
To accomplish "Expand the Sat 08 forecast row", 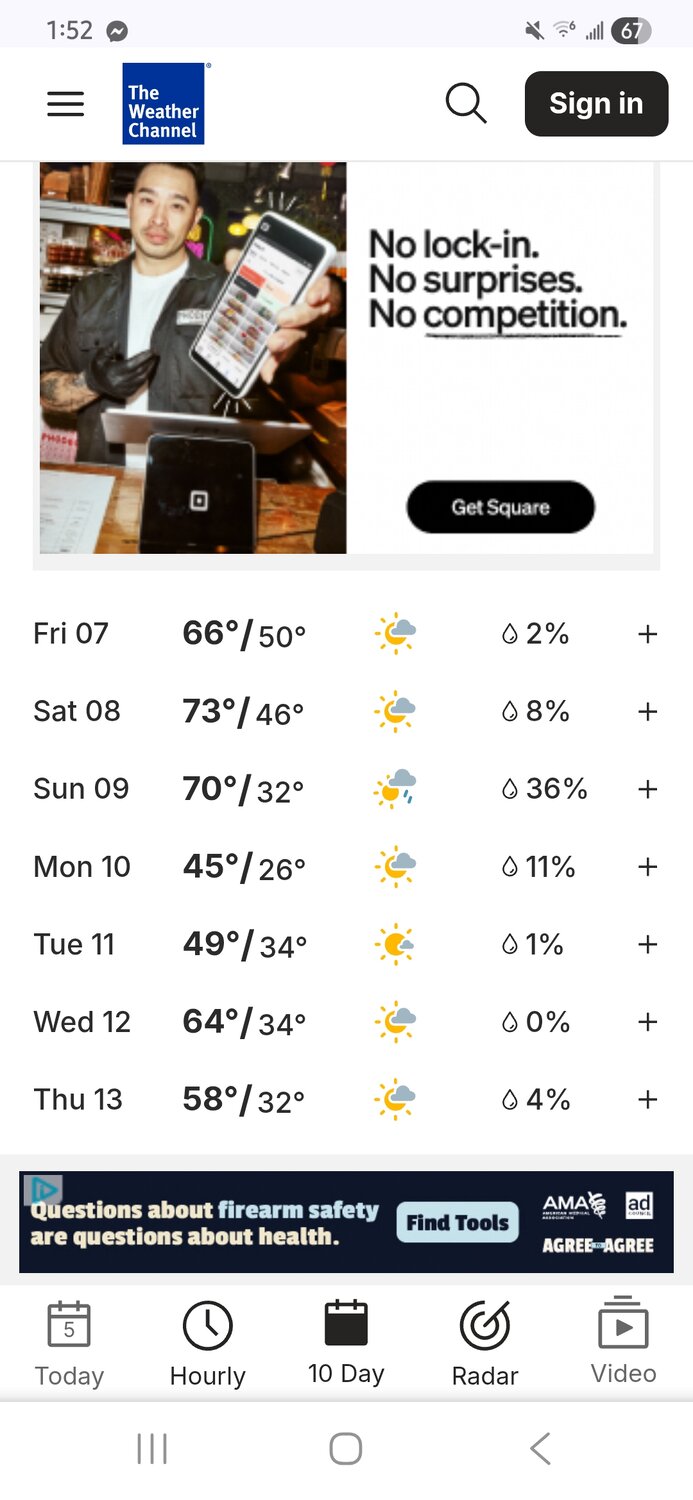I will [x=648, y=712].
